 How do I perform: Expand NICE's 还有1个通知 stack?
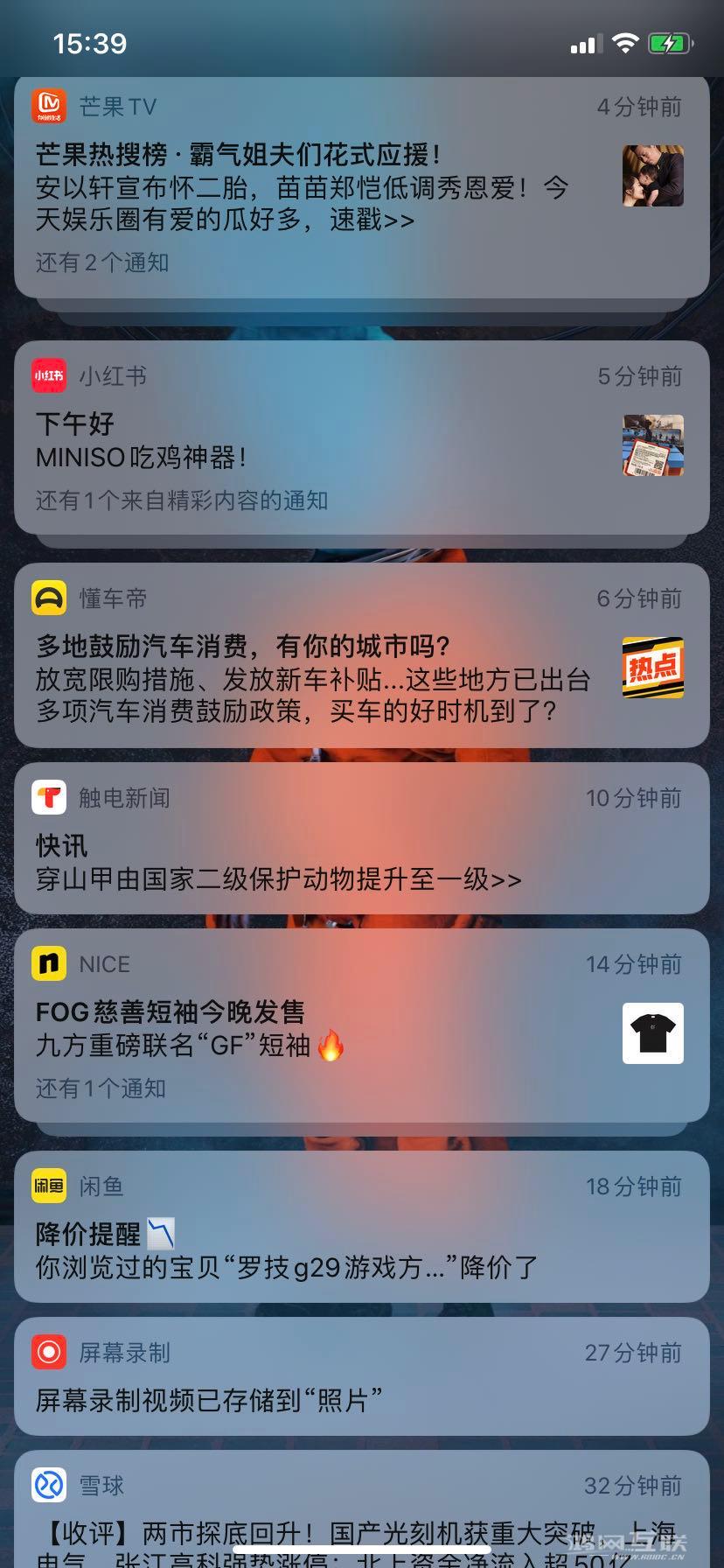[x=100, y=1088]
